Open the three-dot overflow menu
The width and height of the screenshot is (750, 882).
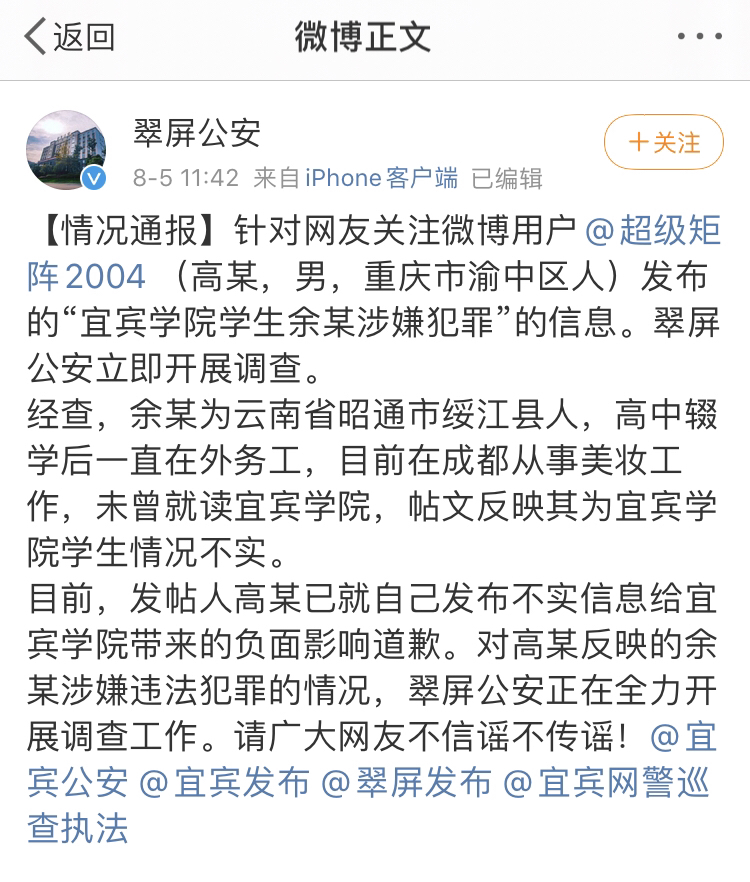(x=699, y=37)
